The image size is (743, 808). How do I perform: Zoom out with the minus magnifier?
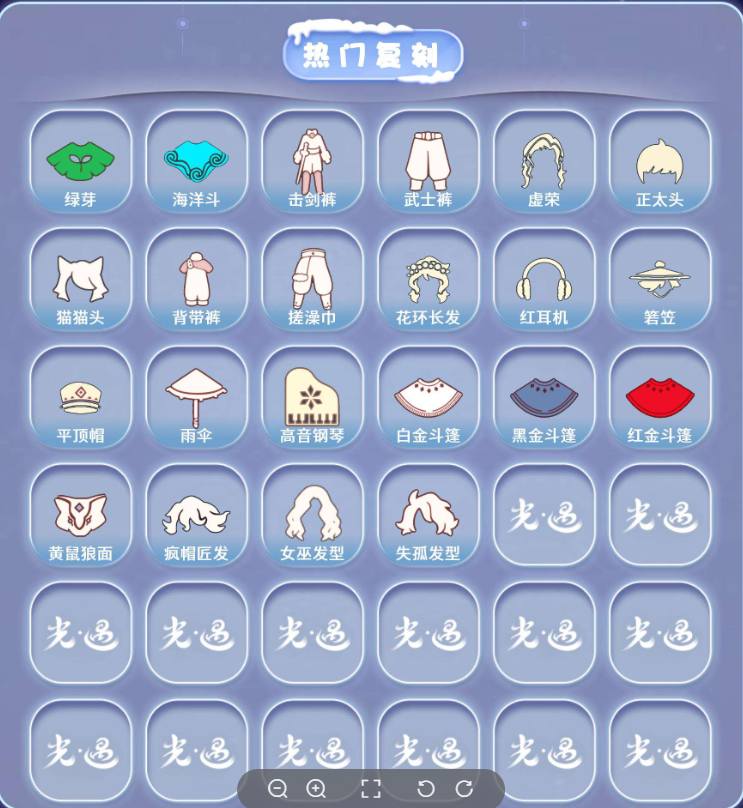(279, 789)
